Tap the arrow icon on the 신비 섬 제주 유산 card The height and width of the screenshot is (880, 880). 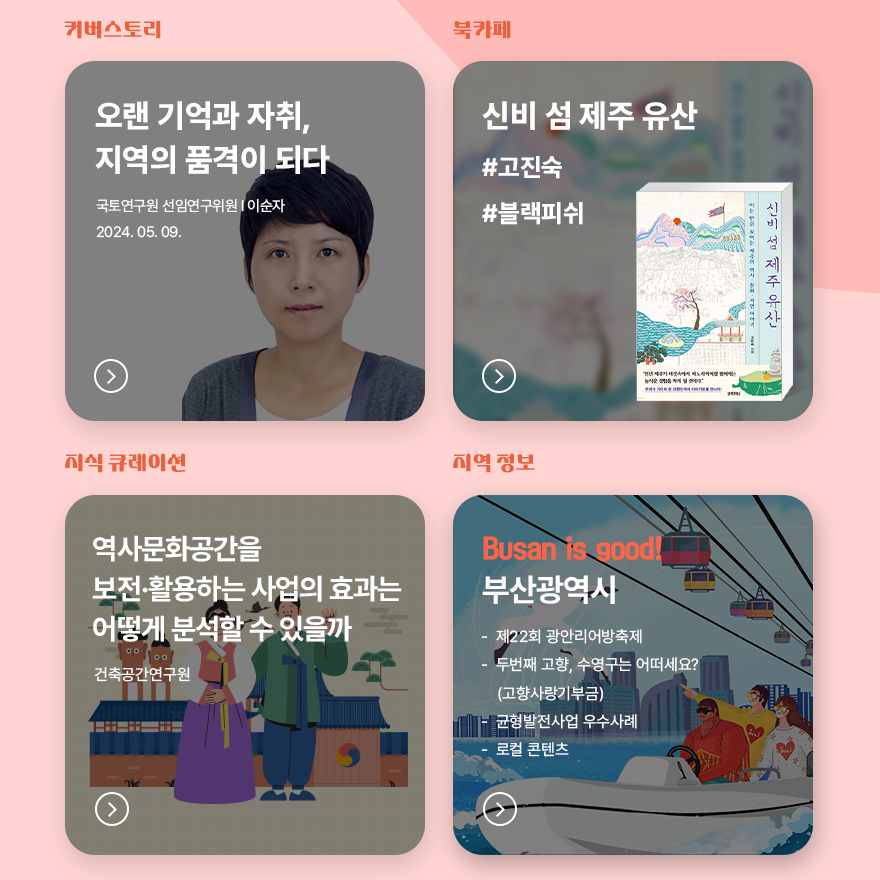click(x=499, y=376)
